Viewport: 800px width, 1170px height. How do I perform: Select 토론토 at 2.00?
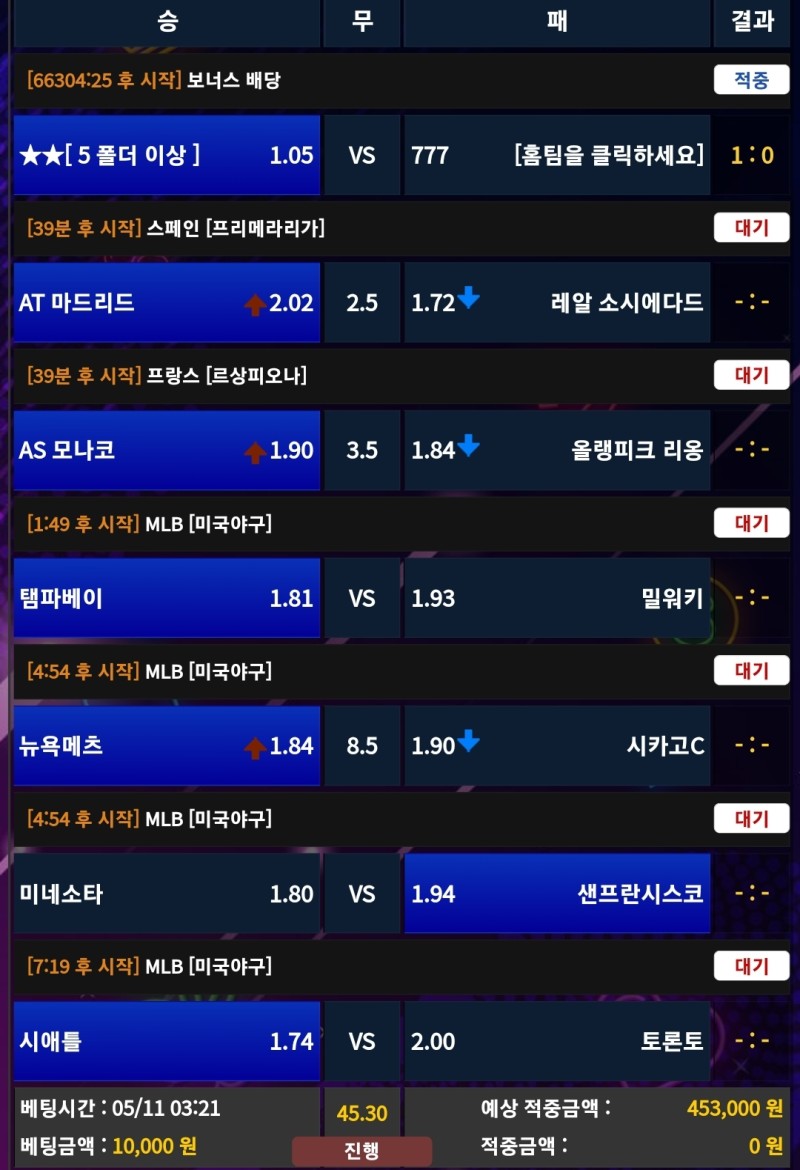click(557, 1041)
